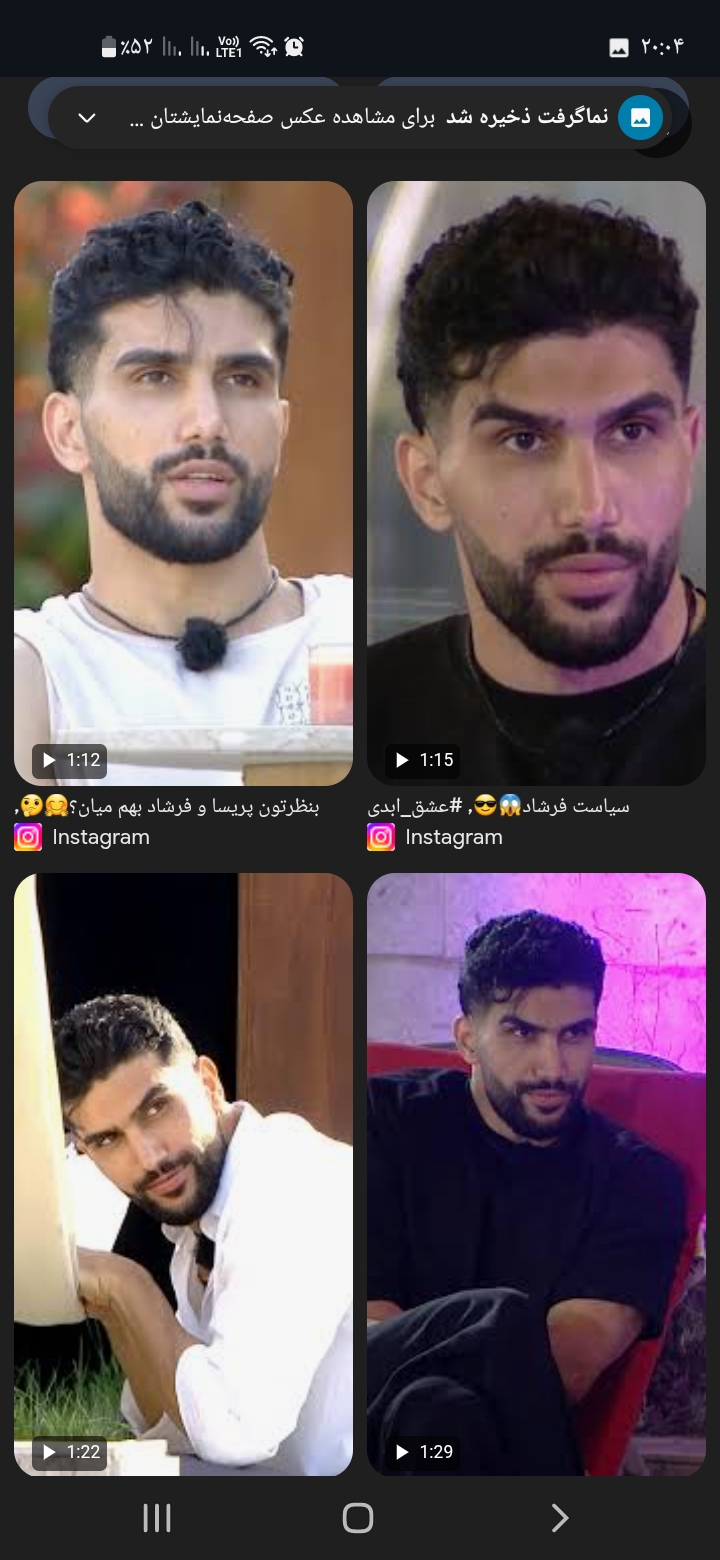Open the 1:22 video with white shirt
The image size is (720, 1560).
click(x=183, y=1174)
